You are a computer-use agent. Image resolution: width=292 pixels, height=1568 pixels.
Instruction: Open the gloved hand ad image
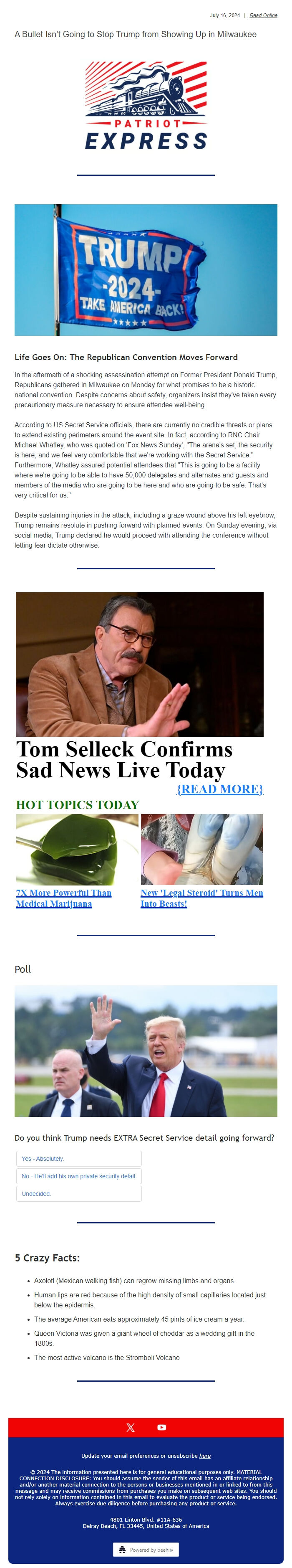[202, 849]
